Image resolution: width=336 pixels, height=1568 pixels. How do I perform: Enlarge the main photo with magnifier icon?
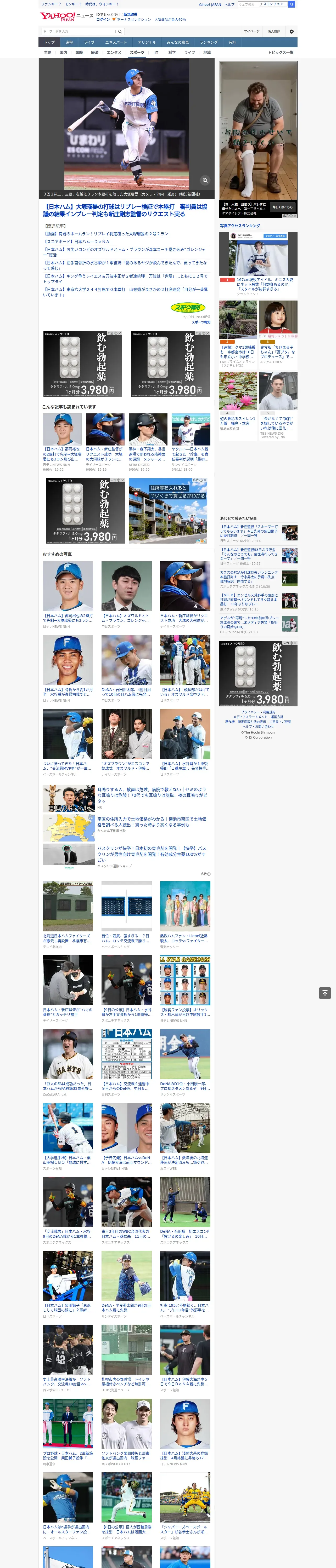(205, 180)
